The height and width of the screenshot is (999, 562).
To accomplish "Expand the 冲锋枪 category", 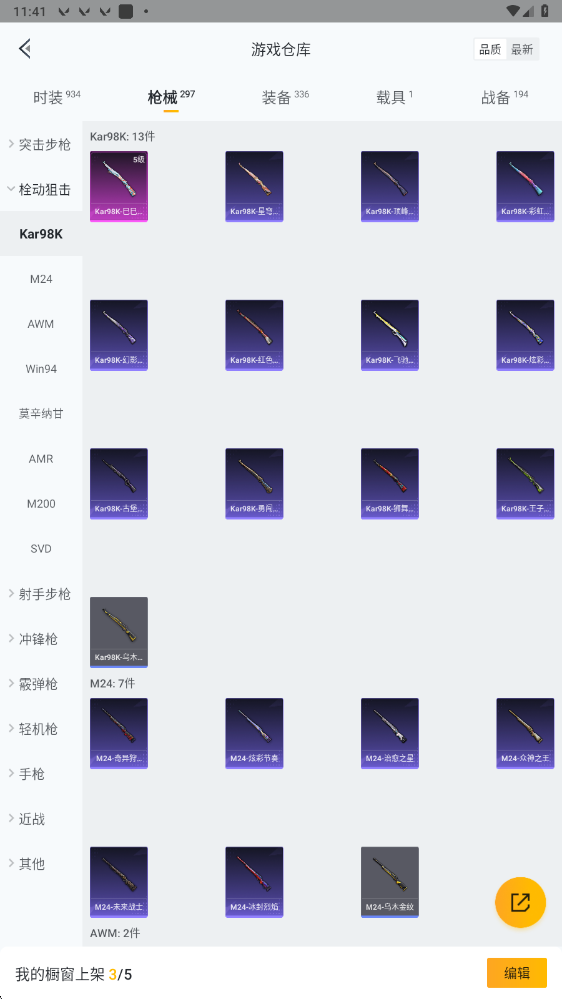I will [41, 639].
